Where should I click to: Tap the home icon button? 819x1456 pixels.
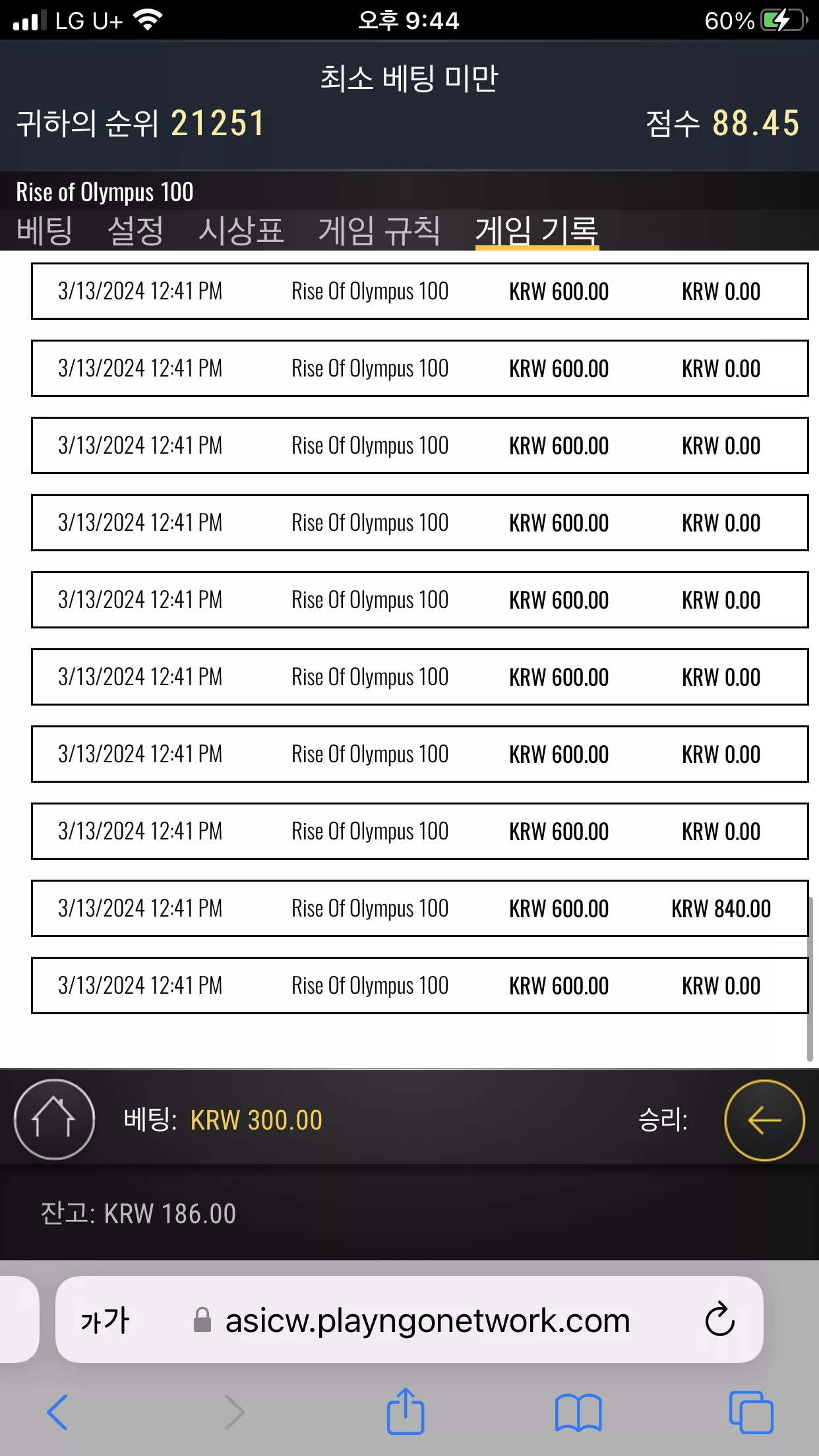point(54,1119)
